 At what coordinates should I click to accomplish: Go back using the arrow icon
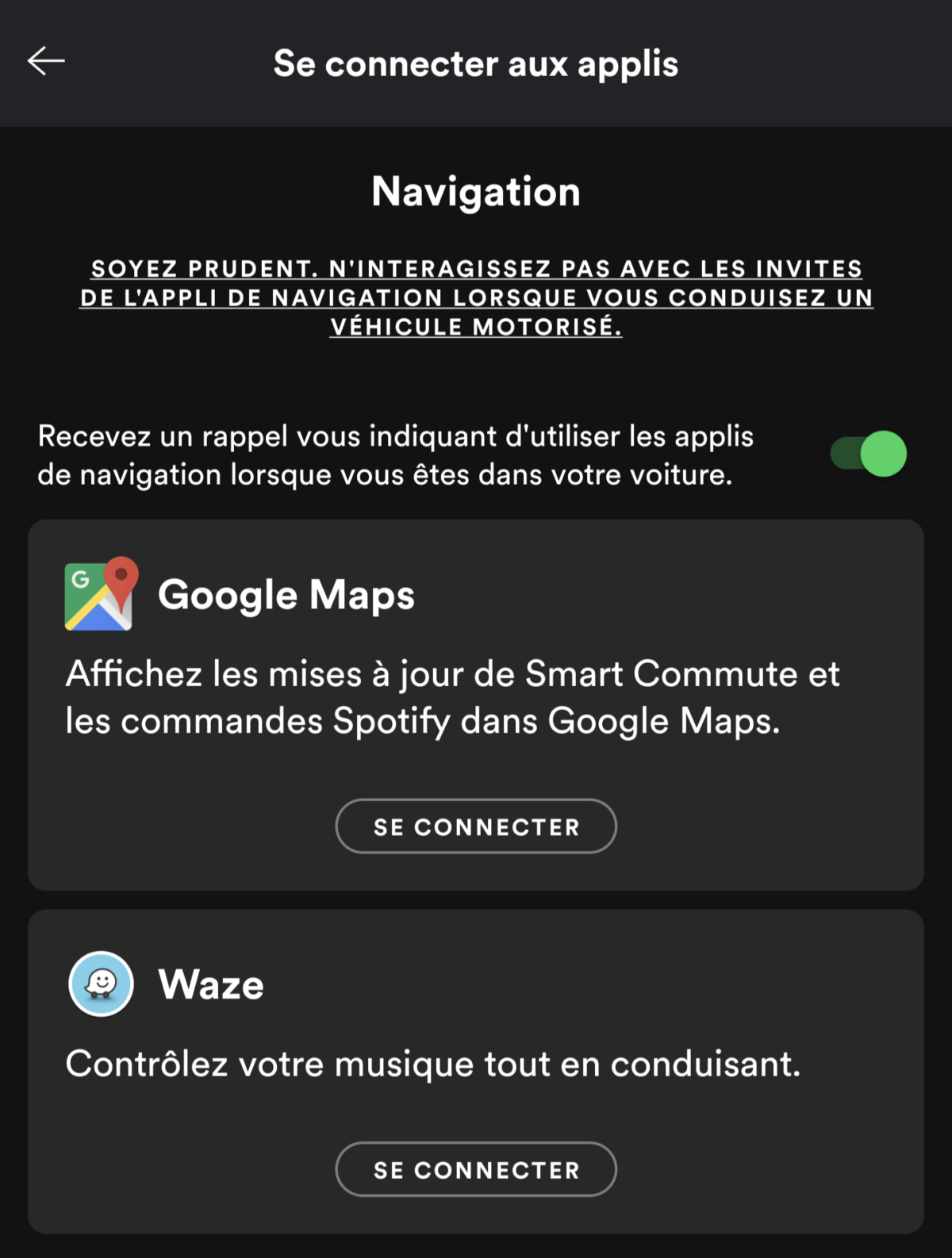tap(46, 61)
